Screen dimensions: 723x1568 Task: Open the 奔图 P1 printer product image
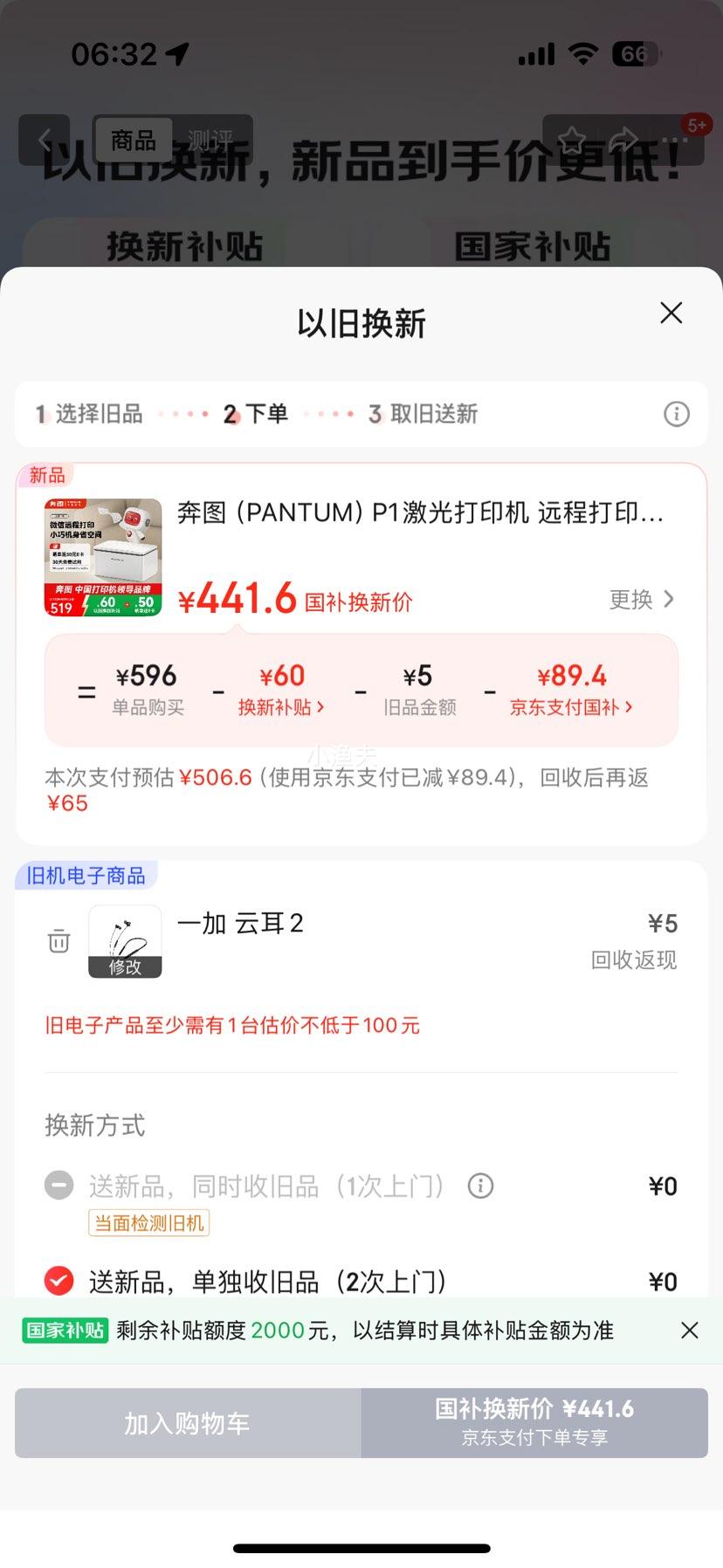pyautogui.click(x=103, y=558)
